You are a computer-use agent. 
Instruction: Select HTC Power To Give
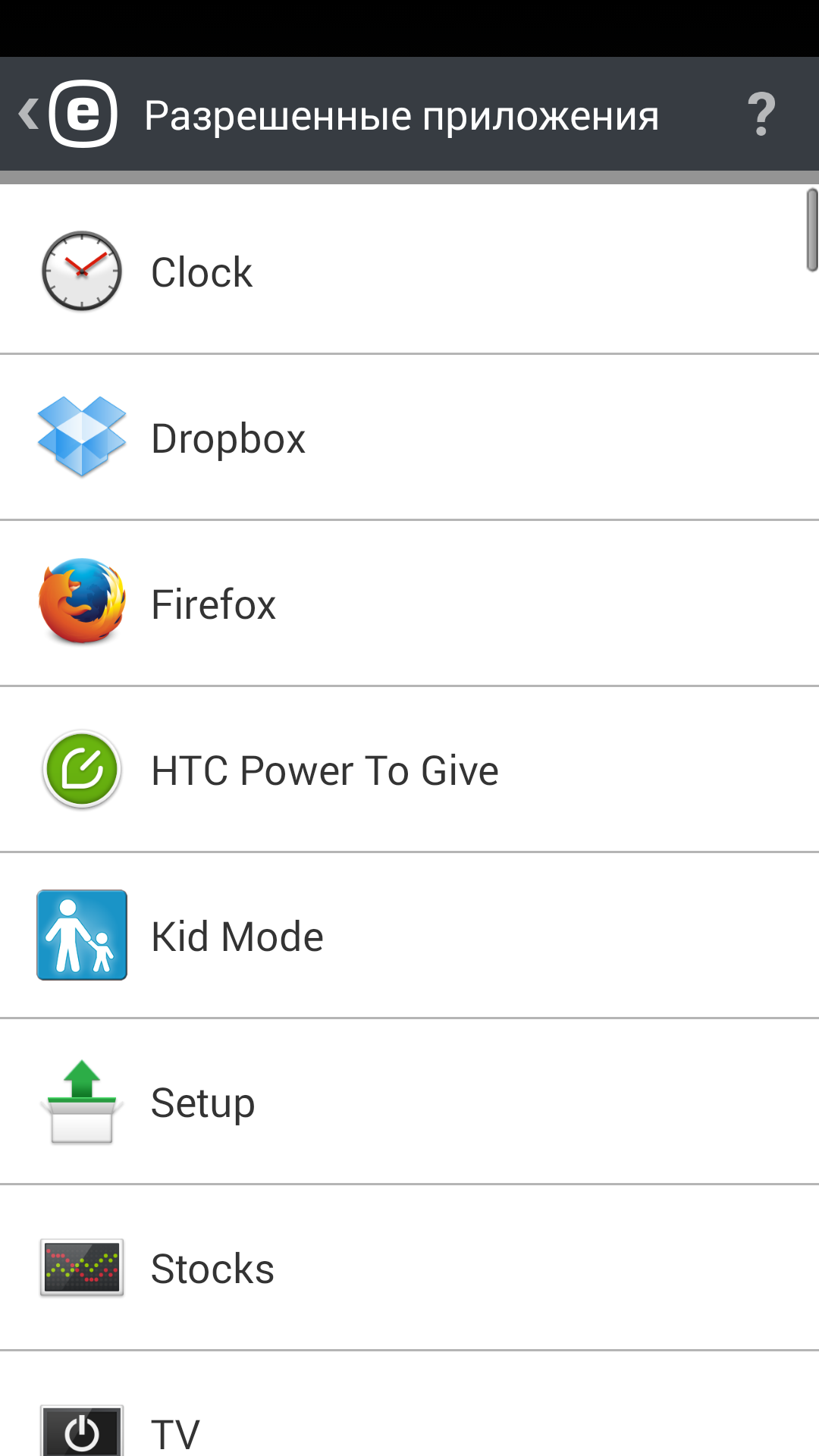[409, 770]
